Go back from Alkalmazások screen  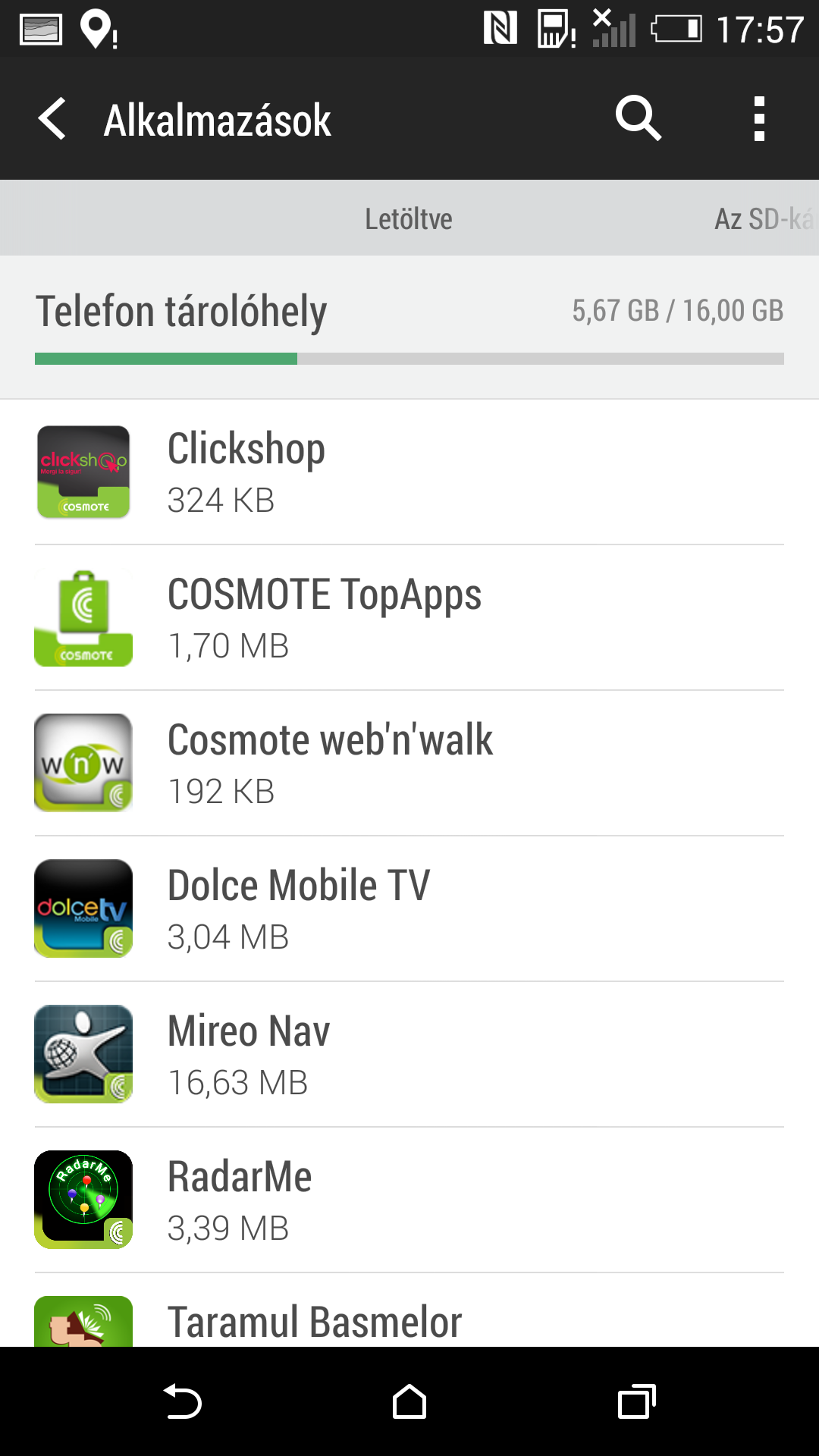[x=52, y=119]
